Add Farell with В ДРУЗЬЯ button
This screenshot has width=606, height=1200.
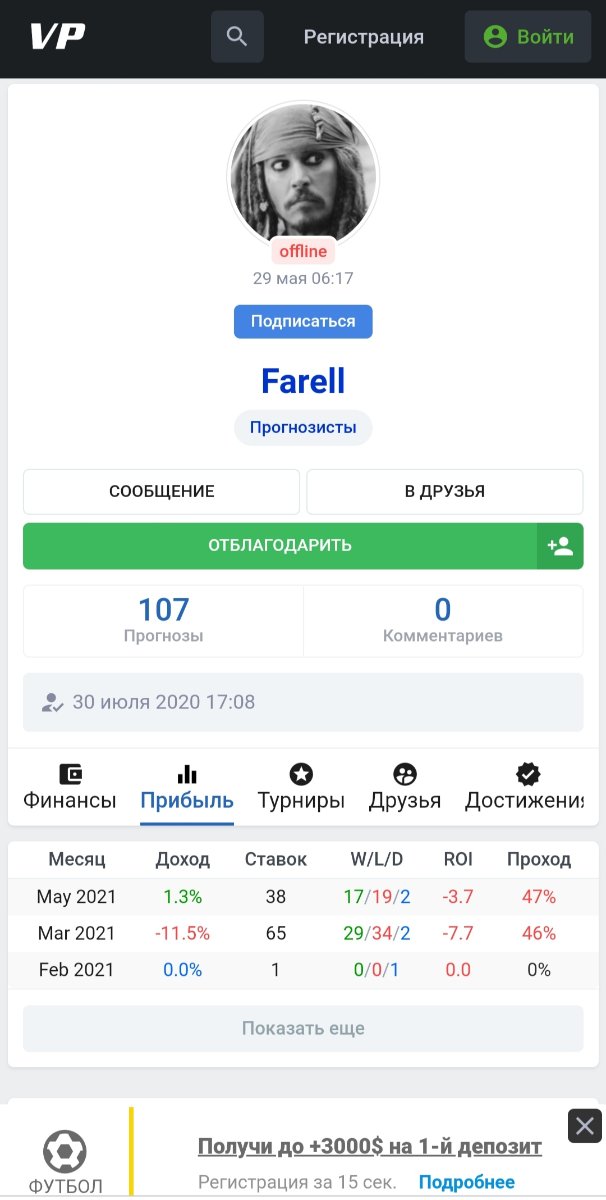(x=444, y=491)
